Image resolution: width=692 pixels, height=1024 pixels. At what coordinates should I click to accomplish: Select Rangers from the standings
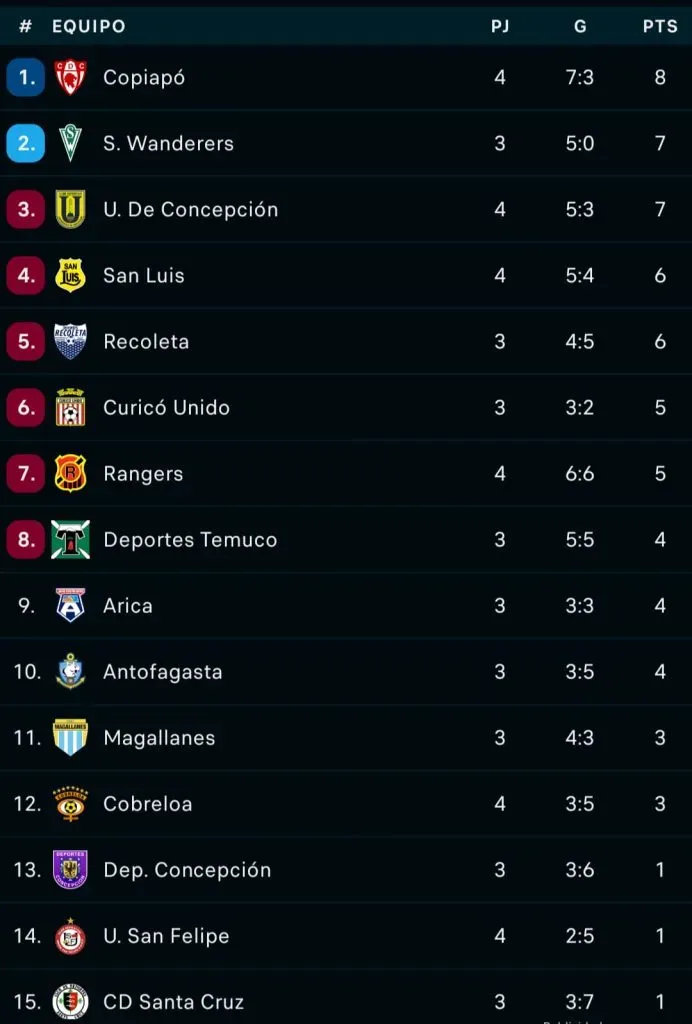pos(143,473)
